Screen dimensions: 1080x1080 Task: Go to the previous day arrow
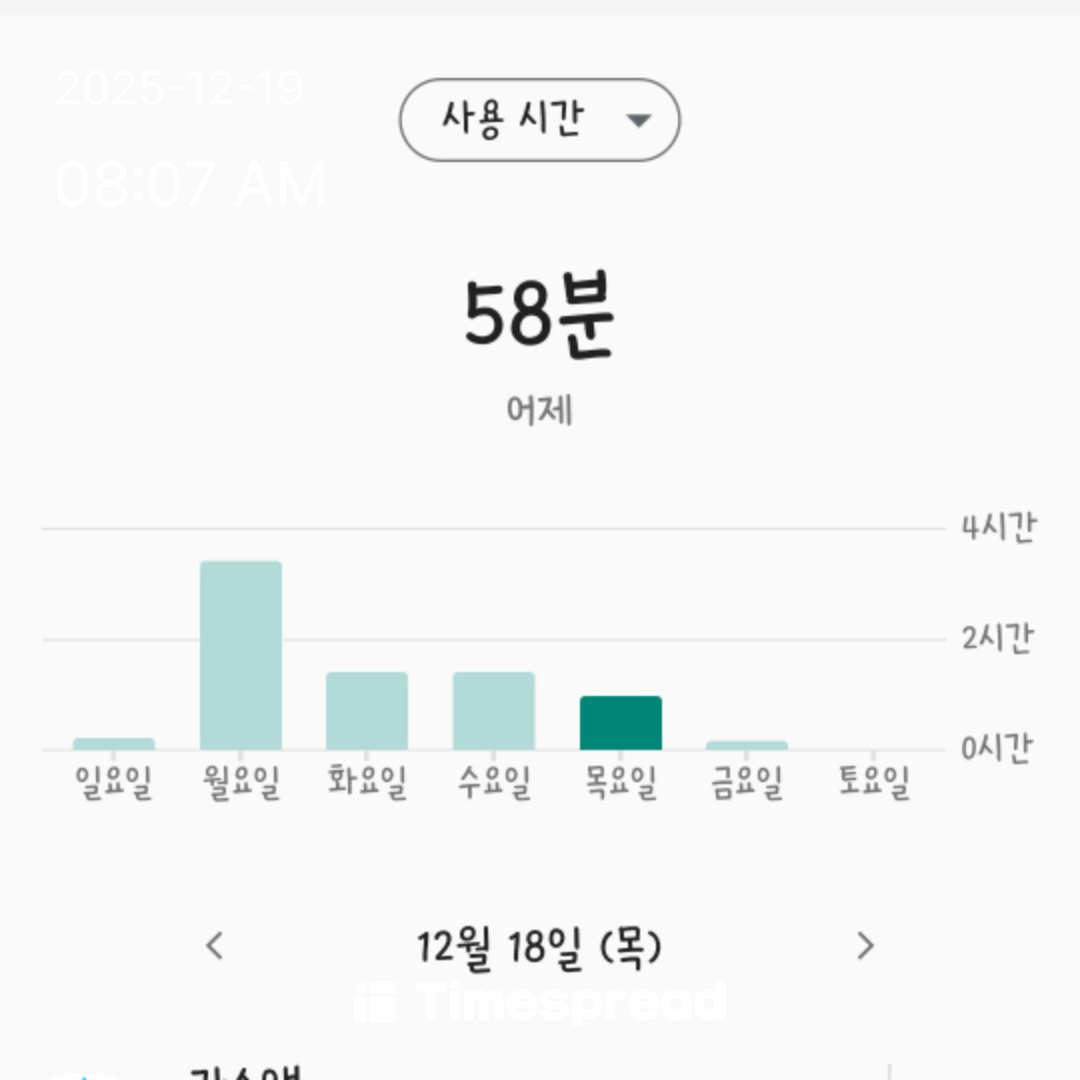point(214,945)
